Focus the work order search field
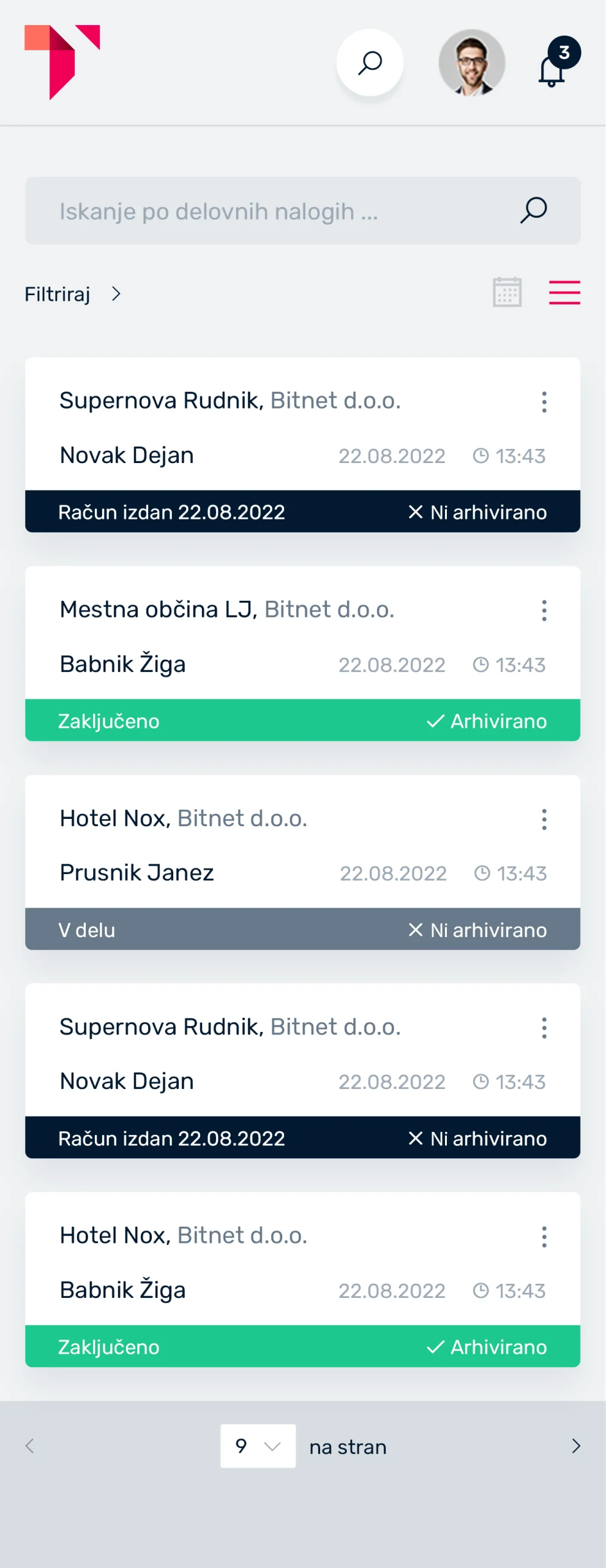The width and height of the screenshot is (606, 1568). pos(282,211)
